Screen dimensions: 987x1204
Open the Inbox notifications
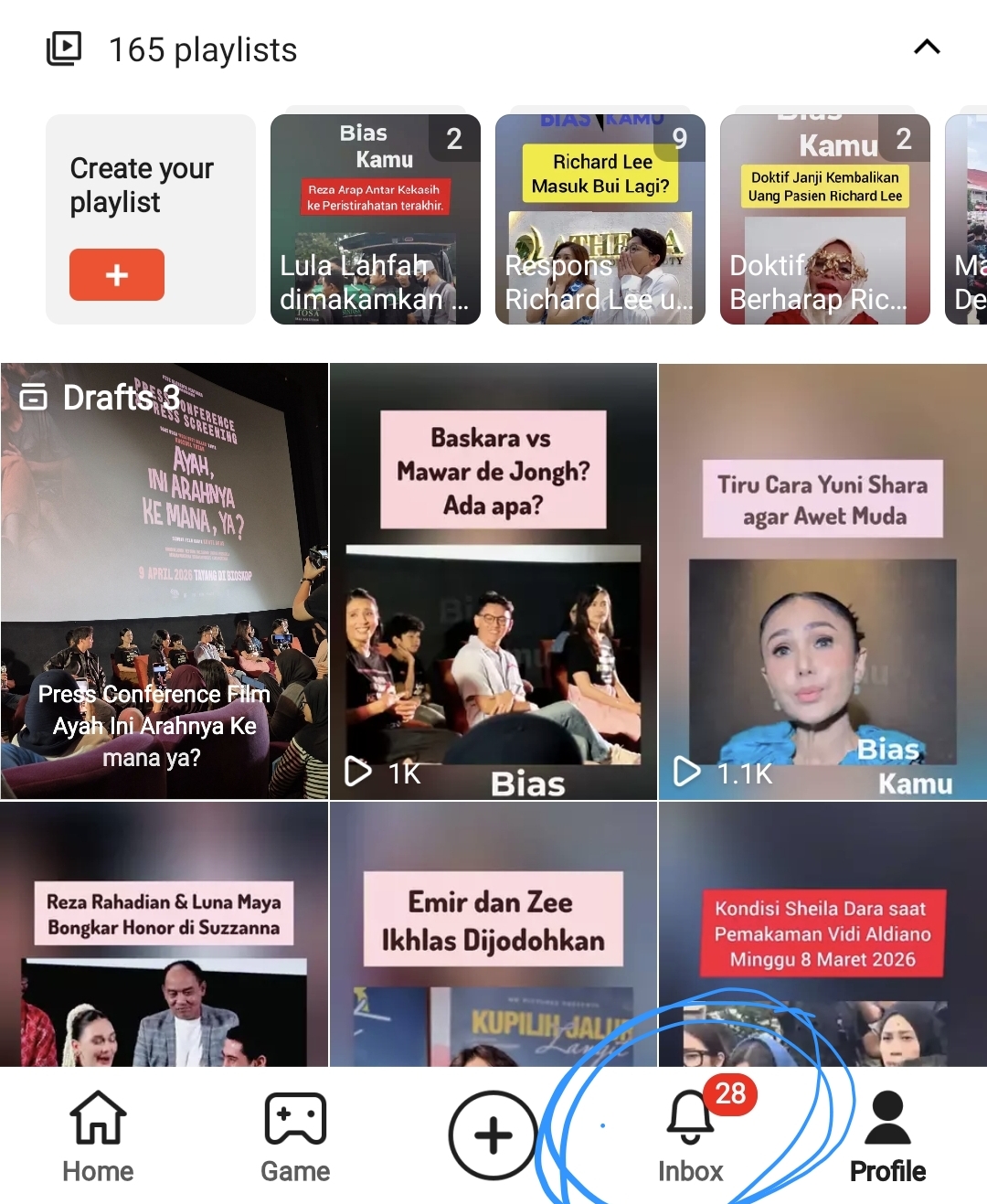coord(691,1137)
